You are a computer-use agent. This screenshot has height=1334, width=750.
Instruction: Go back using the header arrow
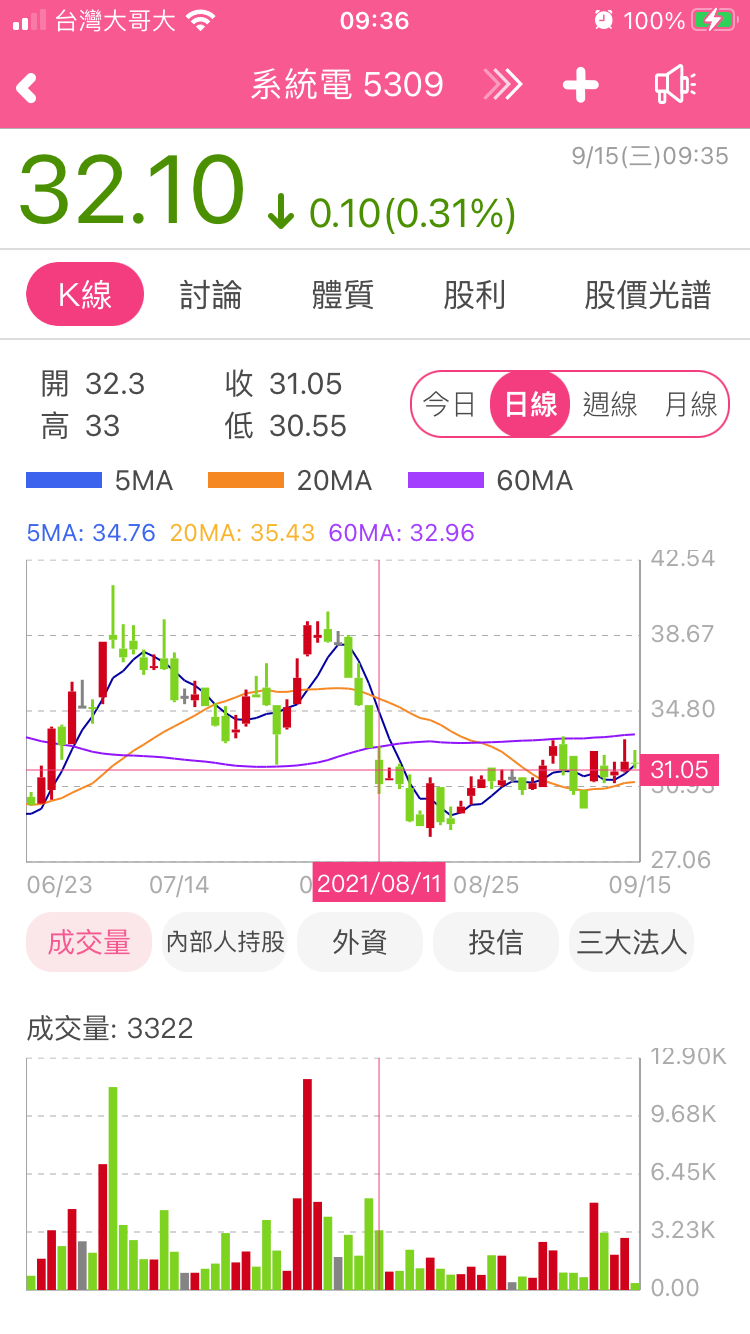coord(28,87)
